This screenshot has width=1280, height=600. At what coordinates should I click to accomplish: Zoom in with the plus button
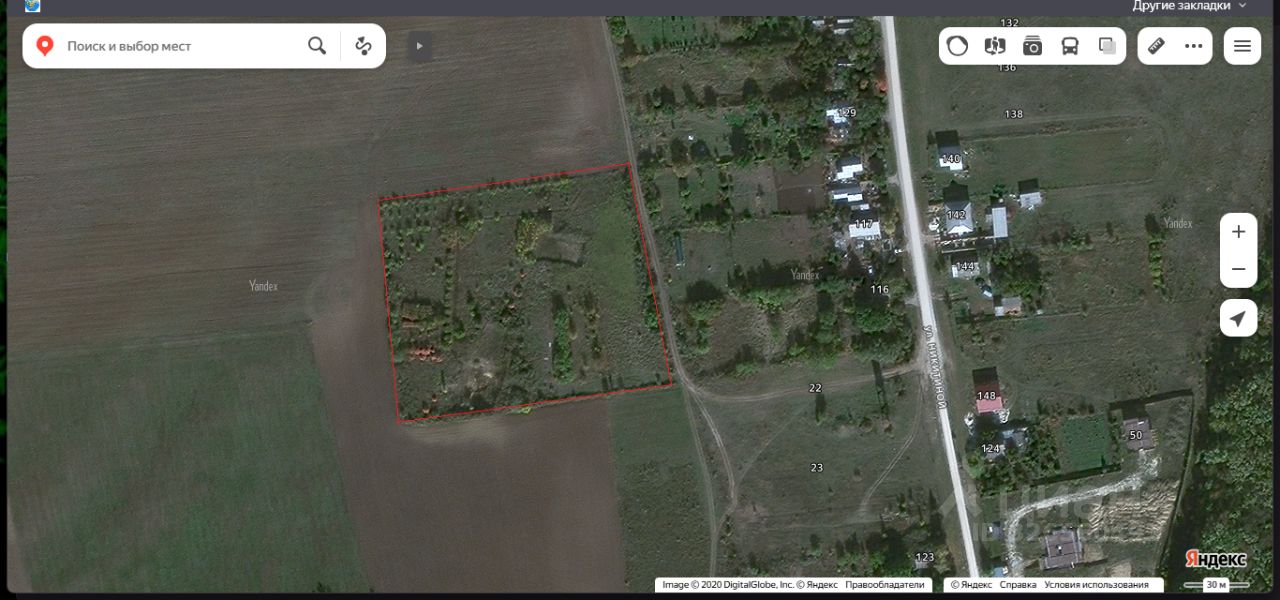pyautogui.click(x=1238, y=232)
